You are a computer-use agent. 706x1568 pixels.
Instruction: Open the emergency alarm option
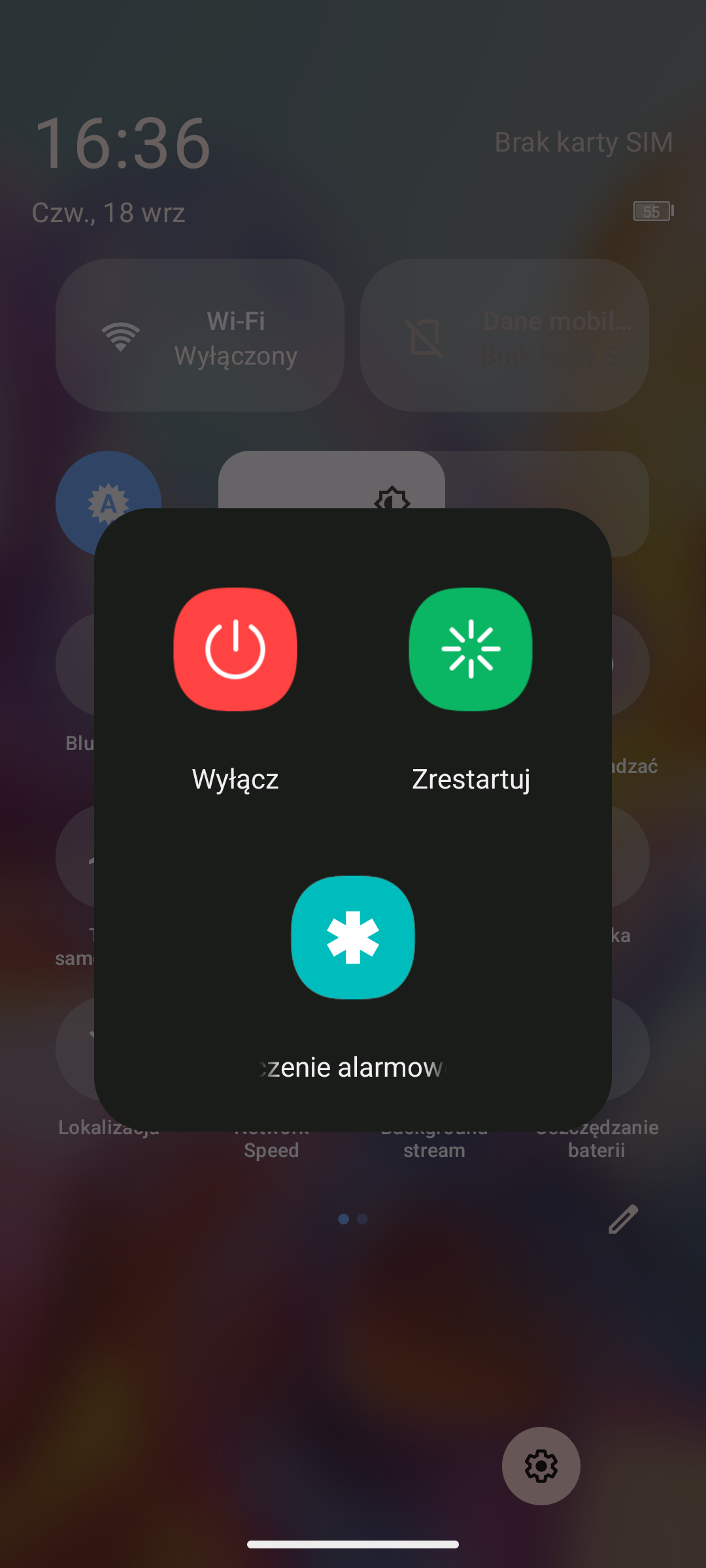click(x=353, y=938)
